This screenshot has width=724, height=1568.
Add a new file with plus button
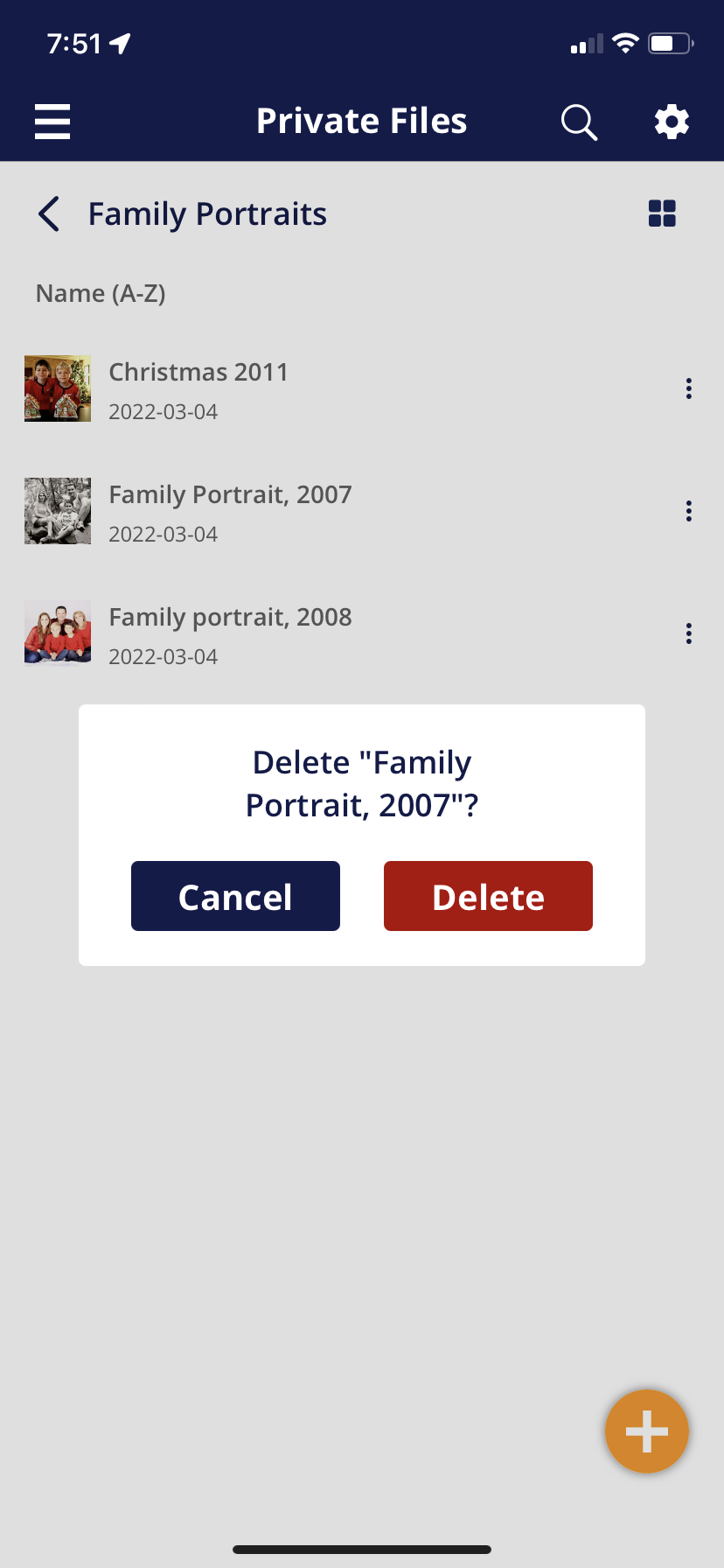tap(647, 1431)
